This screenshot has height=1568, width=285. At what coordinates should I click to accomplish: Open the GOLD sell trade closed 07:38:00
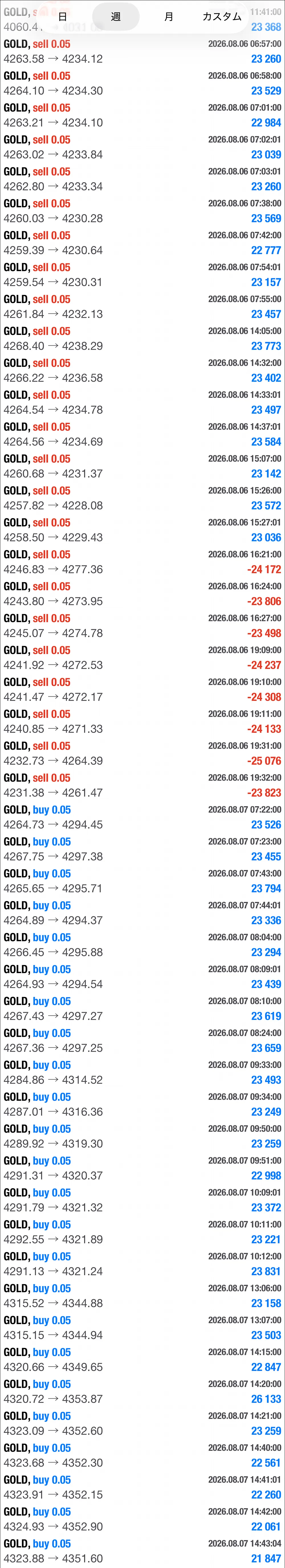point(142,211)
